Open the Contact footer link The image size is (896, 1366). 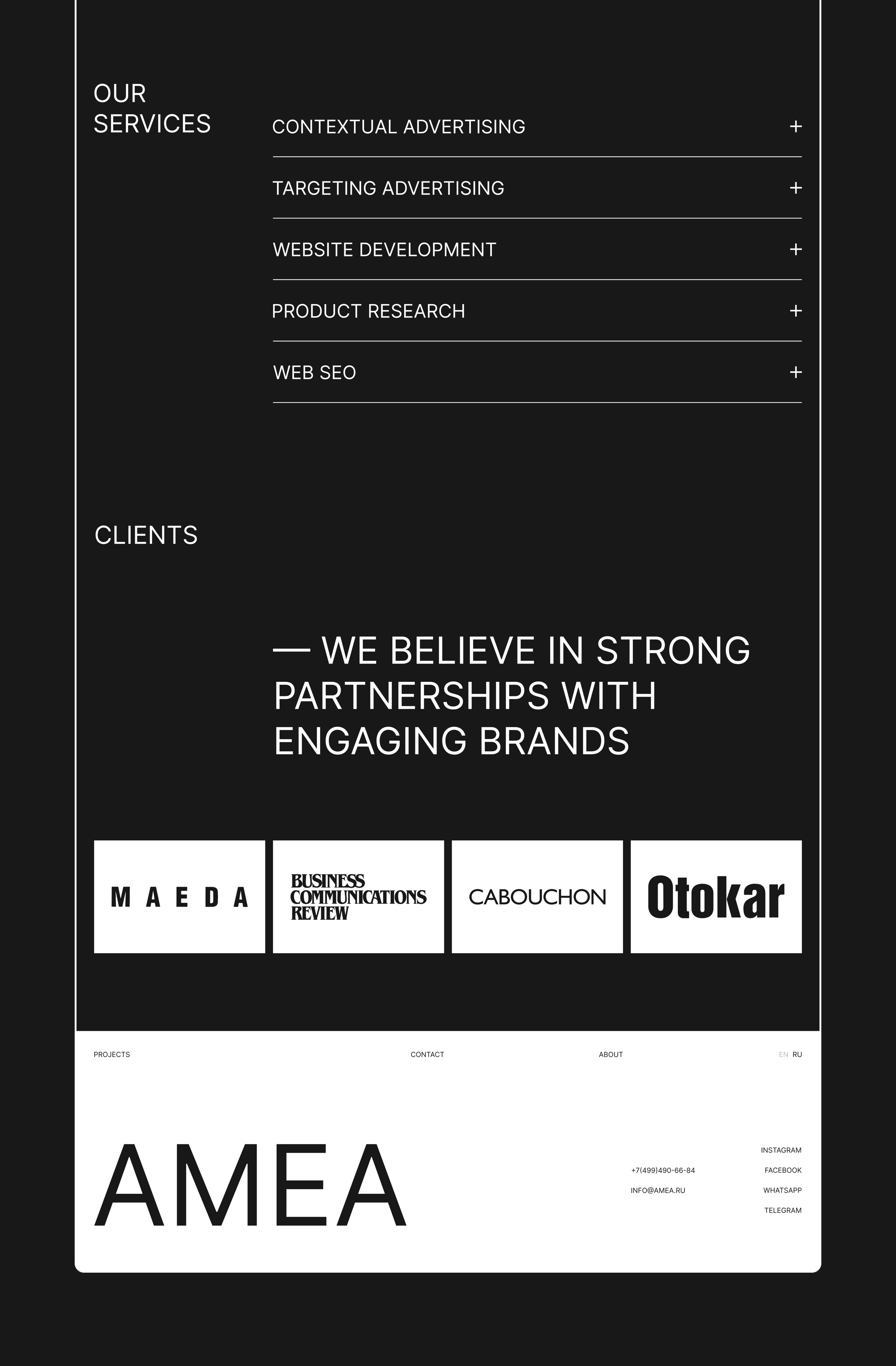427,1054
